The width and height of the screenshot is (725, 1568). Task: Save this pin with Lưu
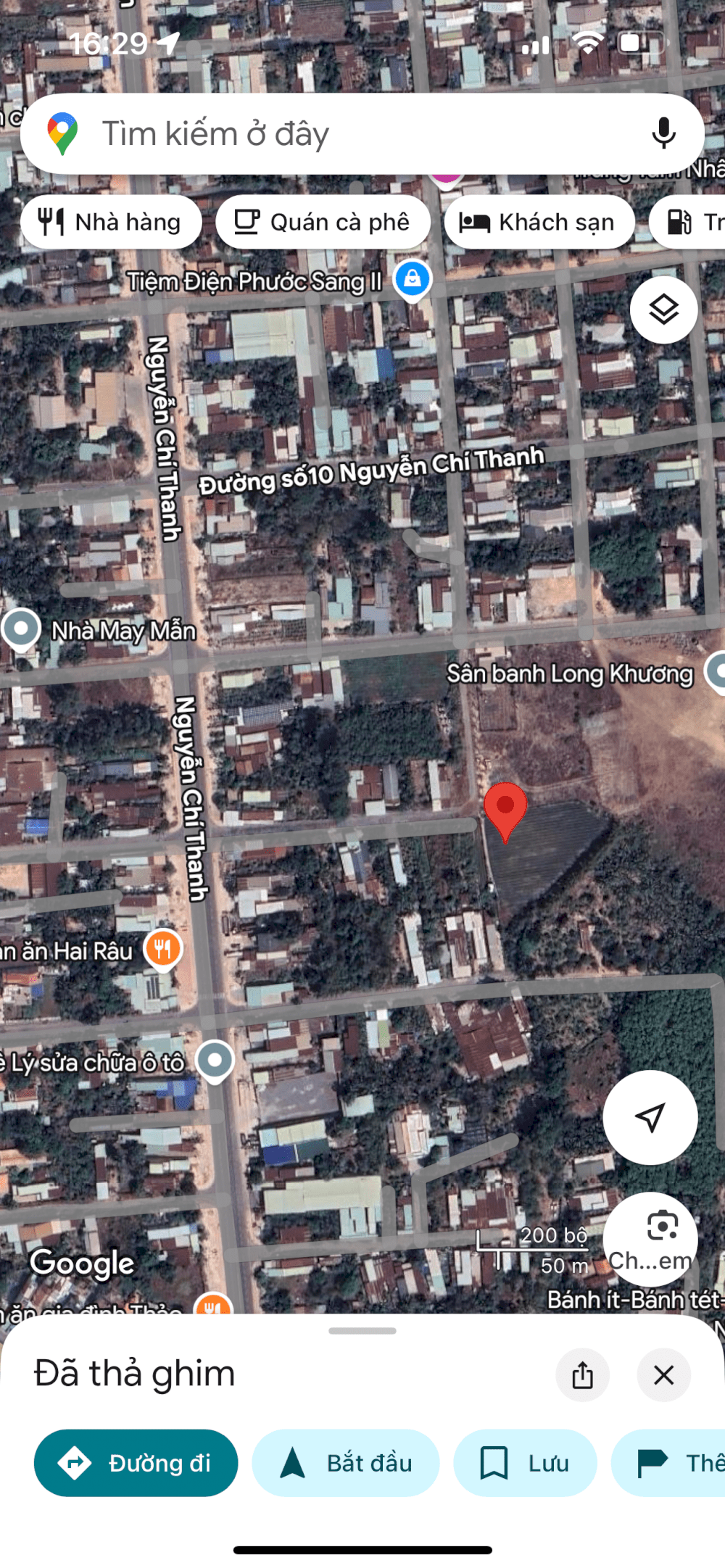[525, 1463]
